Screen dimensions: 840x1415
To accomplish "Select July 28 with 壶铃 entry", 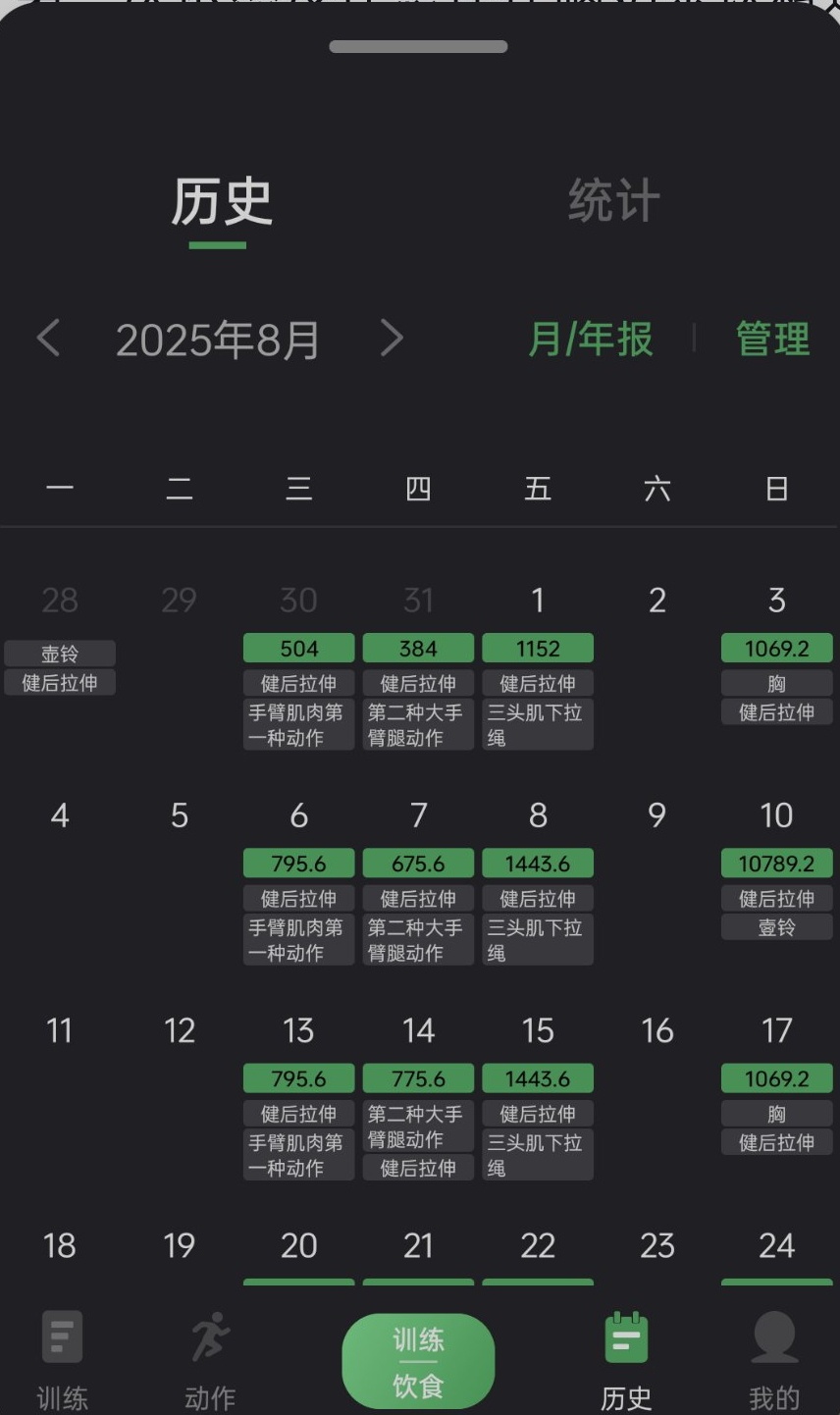I will pos(60,654).
